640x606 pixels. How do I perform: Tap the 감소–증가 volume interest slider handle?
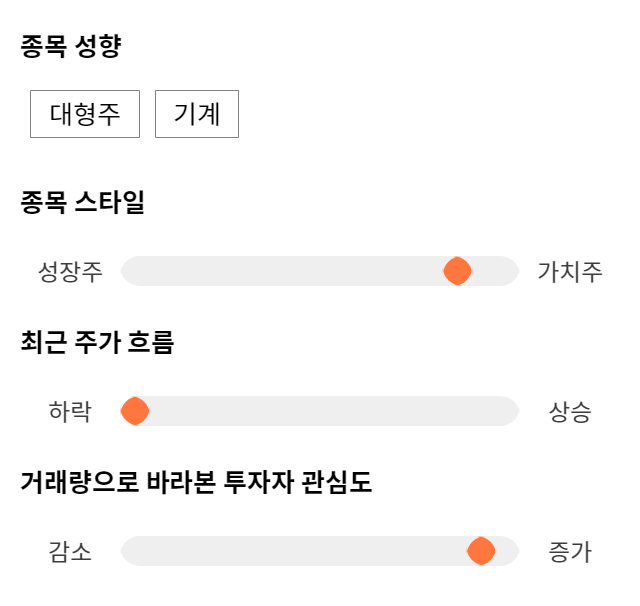click(x=481, y=551)
